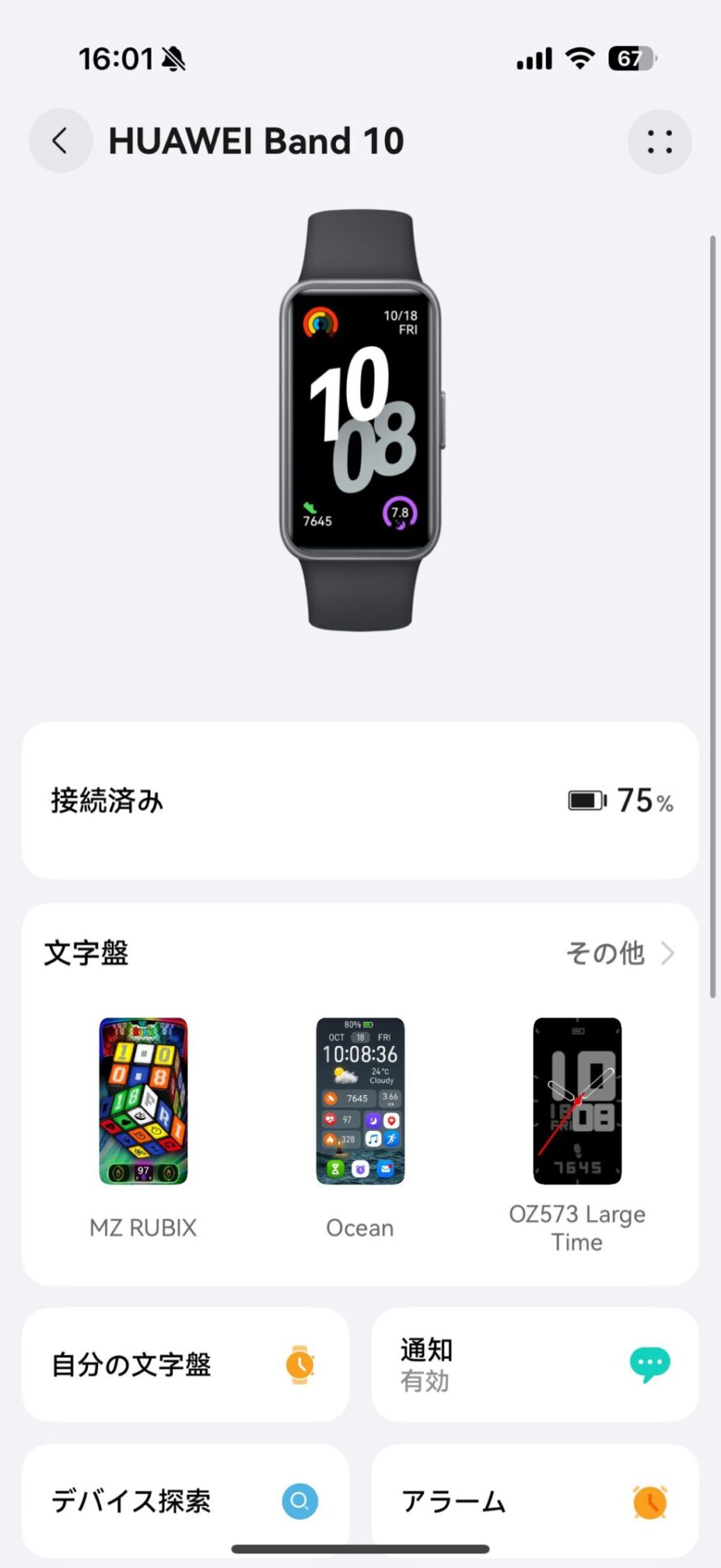The image size is (721, 1568).
Task: Open 自分の文字盤 card
Action: coord(185,1364)
